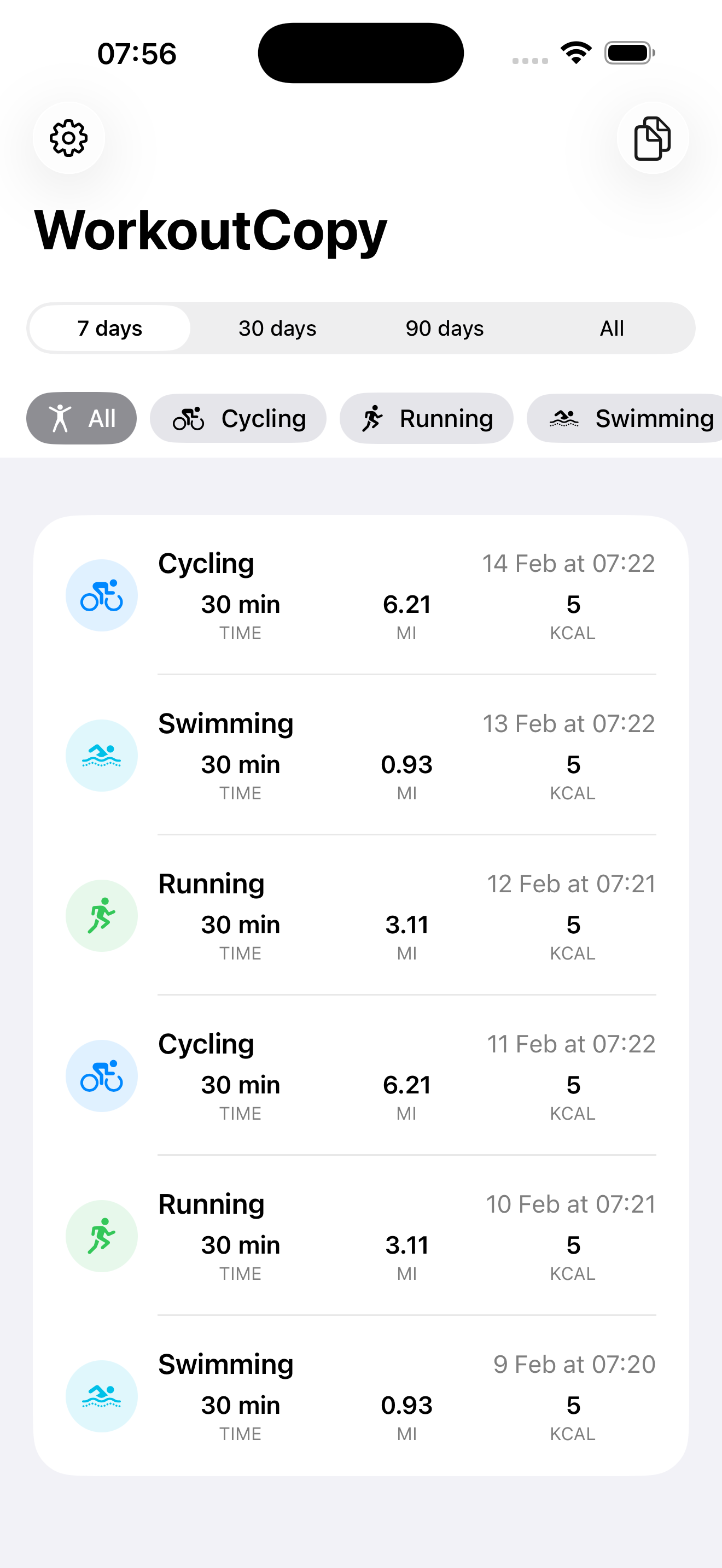This screenshot has width=722, height=1568.
Task: Tap the WorkoutCopy app title
Action: click(209, 231)
